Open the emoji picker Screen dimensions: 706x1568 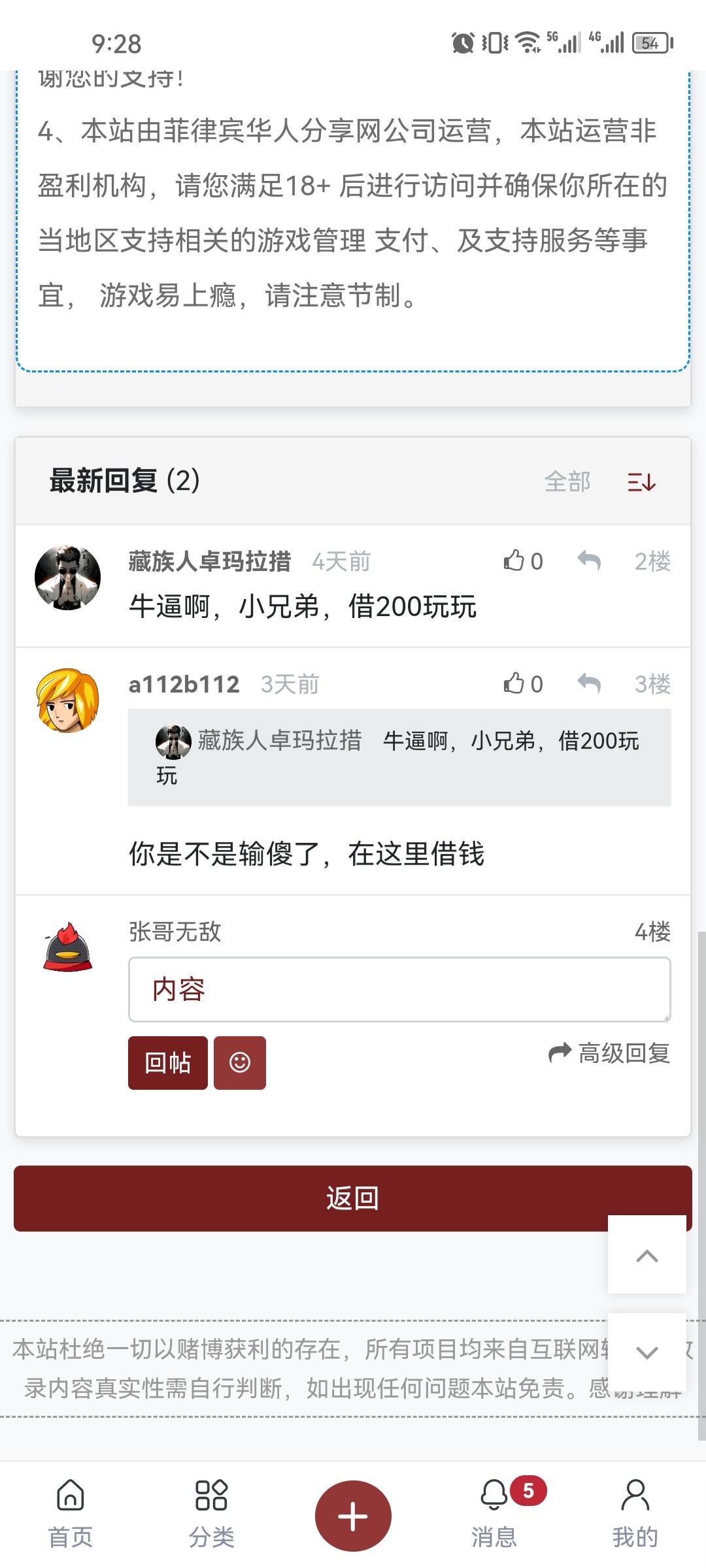click(240, 1062)
